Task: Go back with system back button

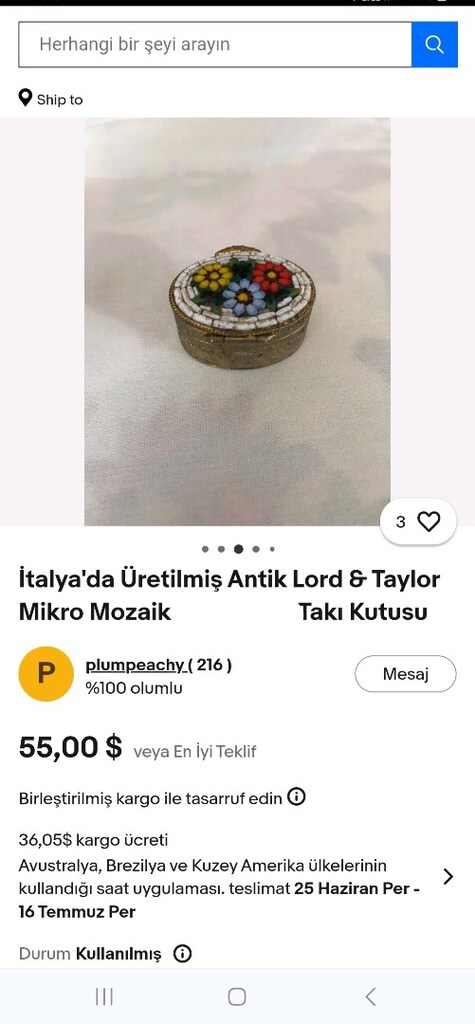Action: pos(370,997)
